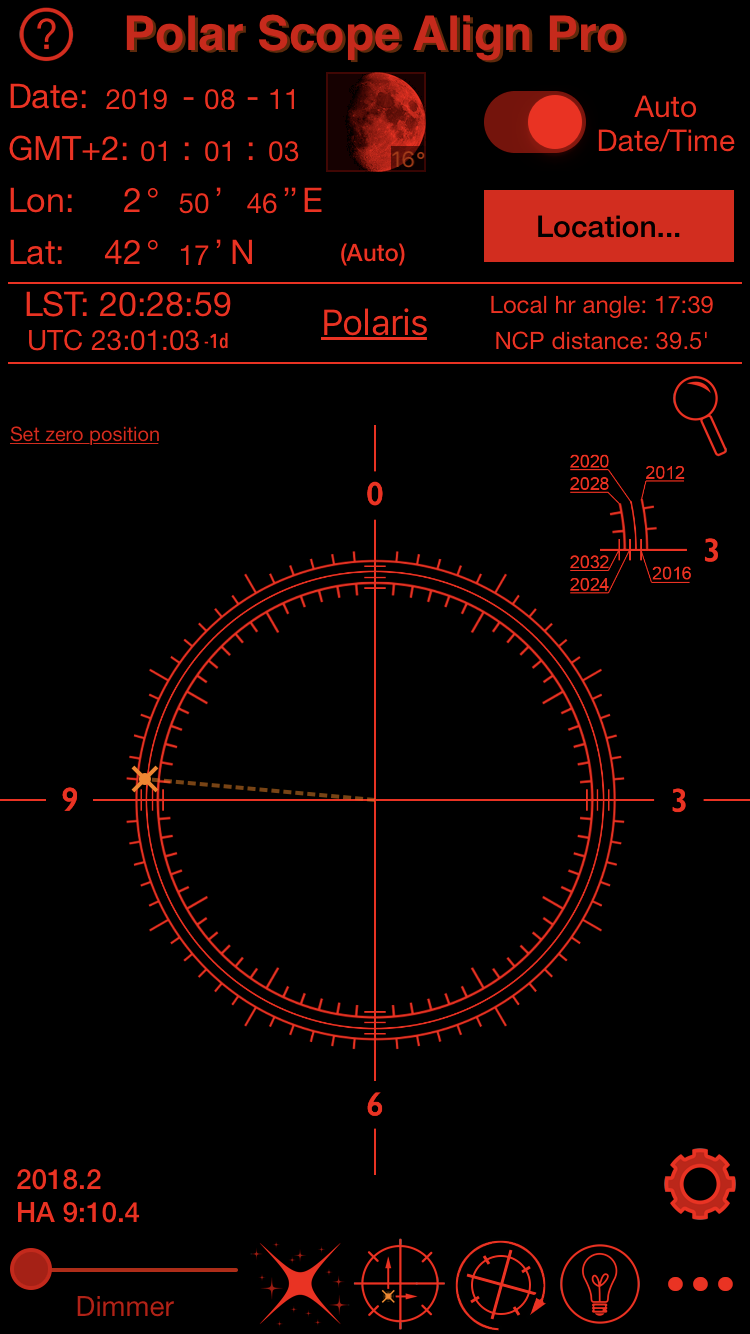Tap the sparkling star icon

pos(299,1283)
